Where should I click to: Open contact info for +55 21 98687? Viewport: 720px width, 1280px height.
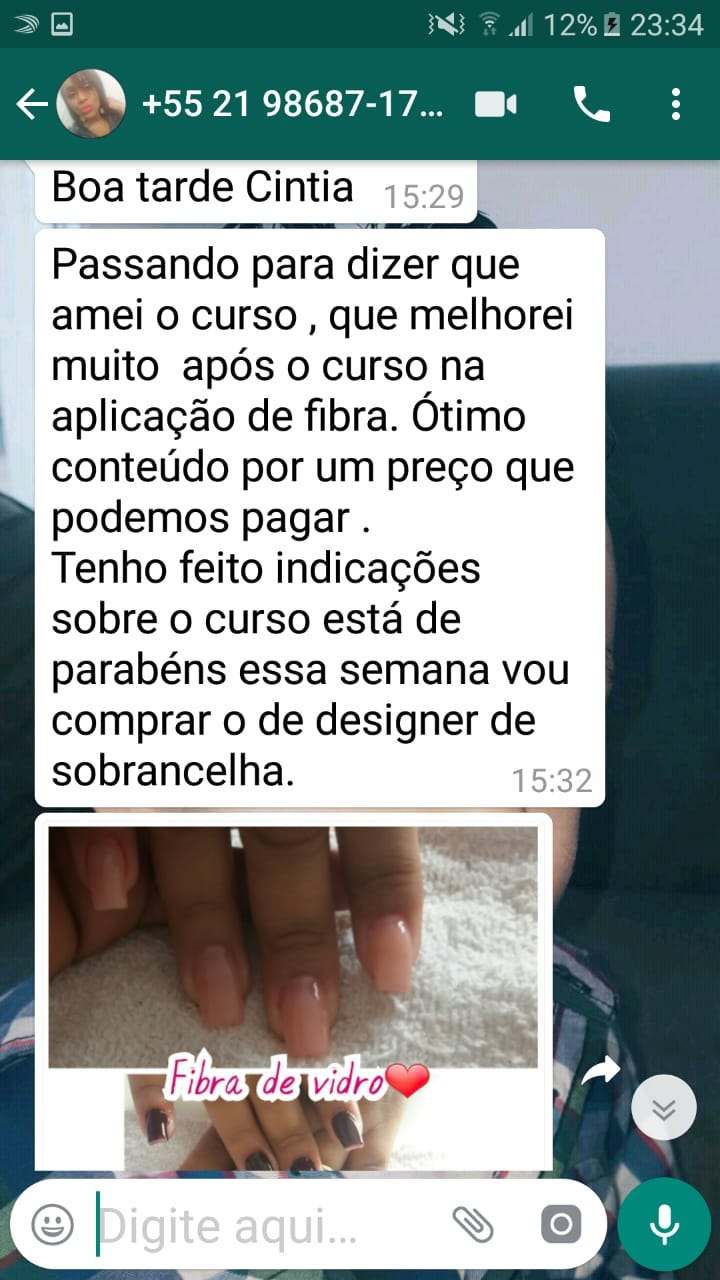tap(292, 104)
